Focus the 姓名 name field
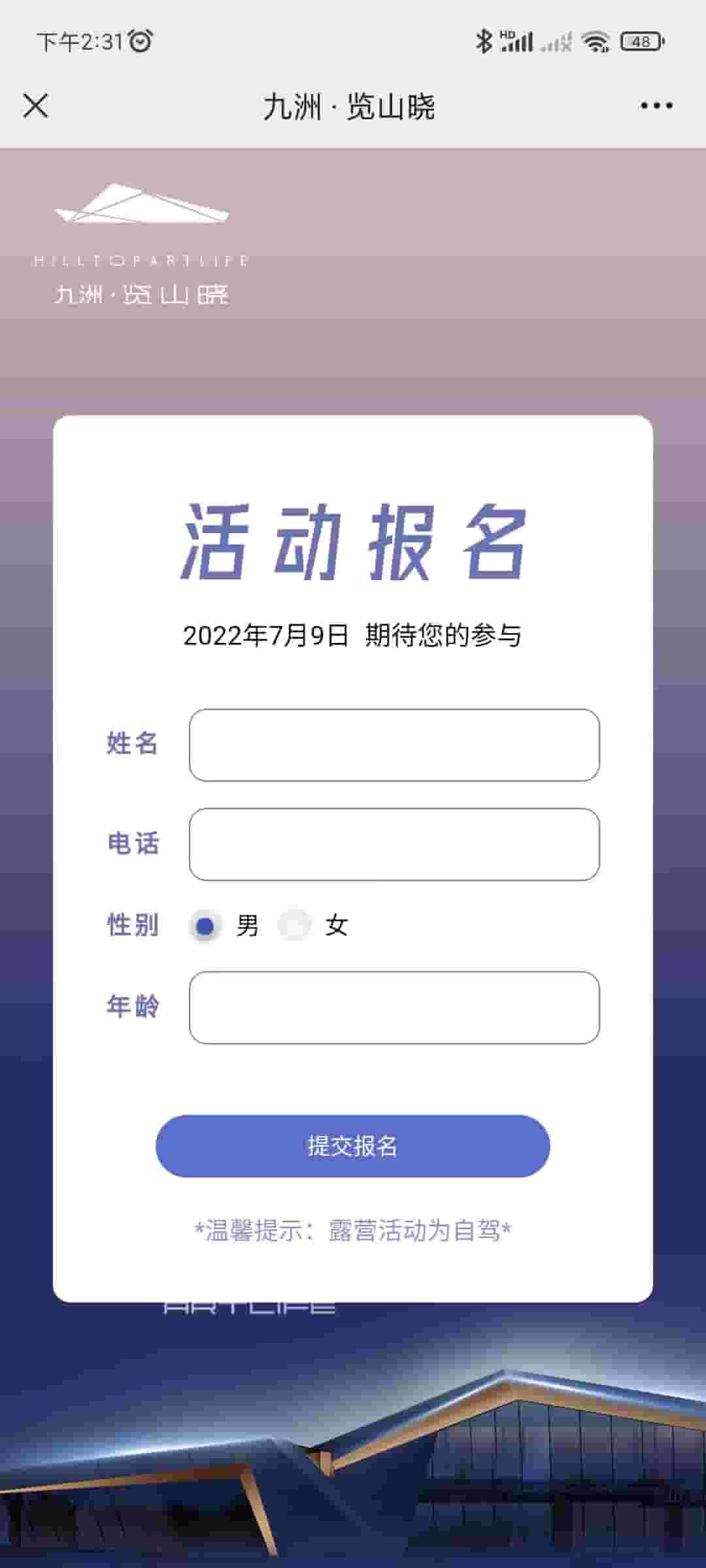 tap(394, 745)
